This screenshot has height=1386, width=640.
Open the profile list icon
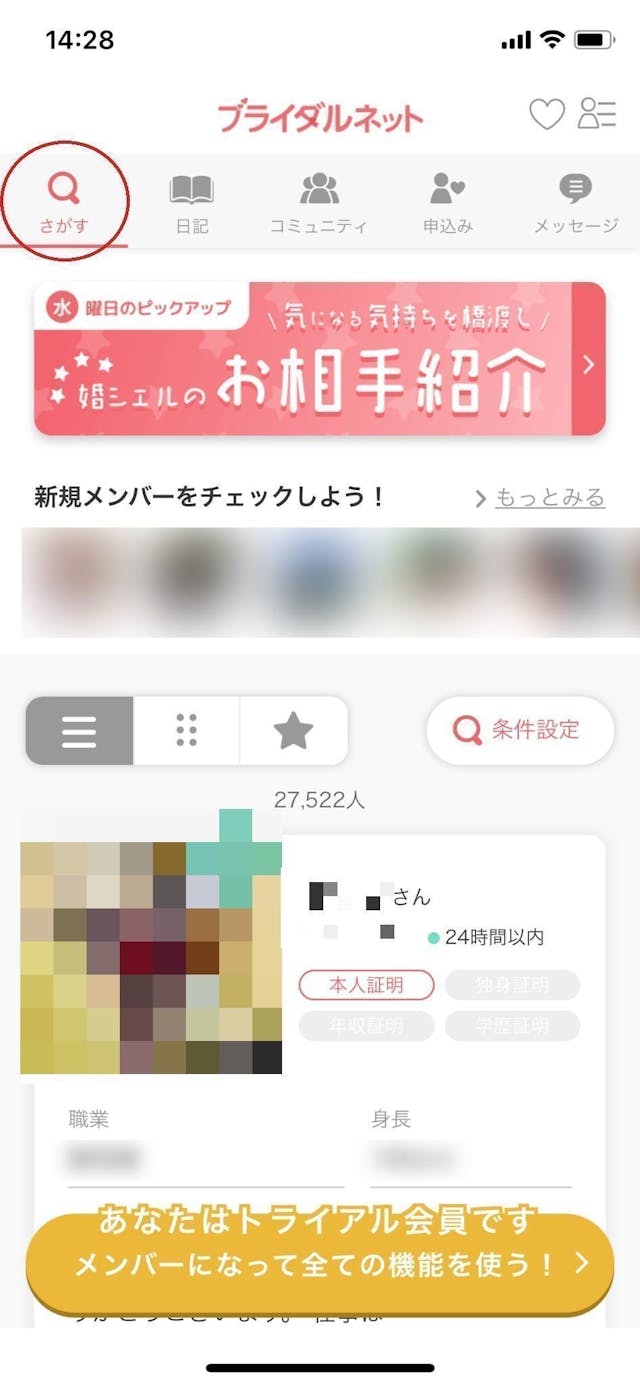(597, 114)
